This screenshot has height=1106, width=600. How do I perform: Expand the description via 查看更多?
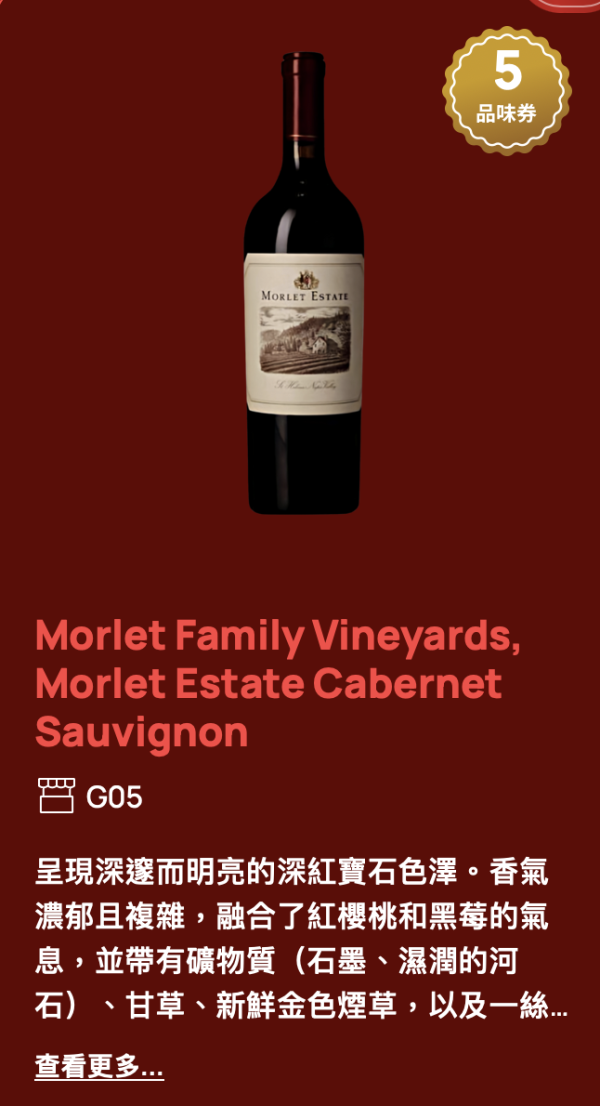click(x=99, y=1066)
